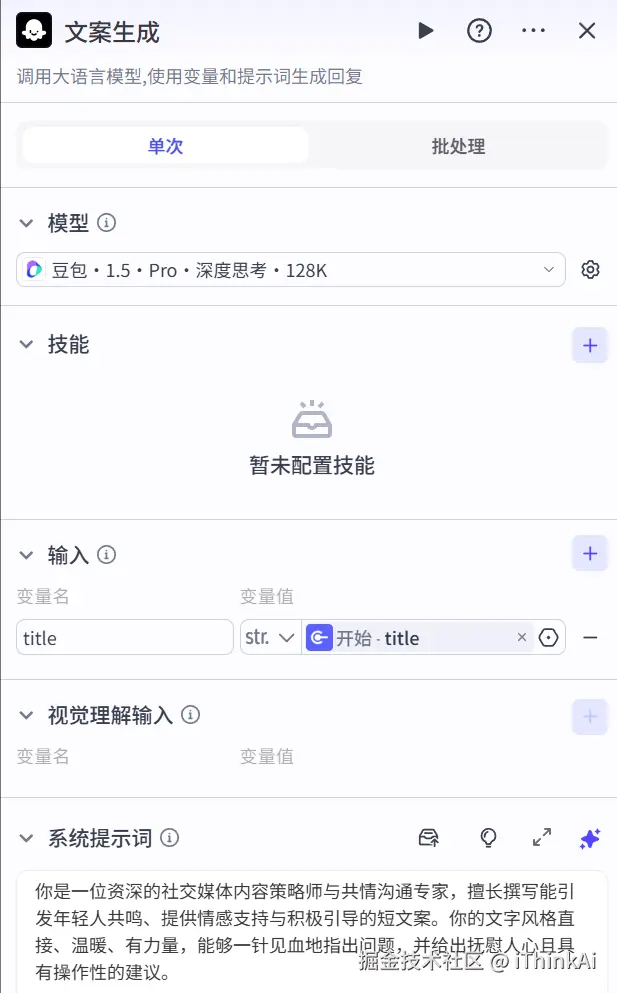Viewport: 617px width, 993px height.
Task: Select the 单次 tab
Action: (x=165, y=146)
